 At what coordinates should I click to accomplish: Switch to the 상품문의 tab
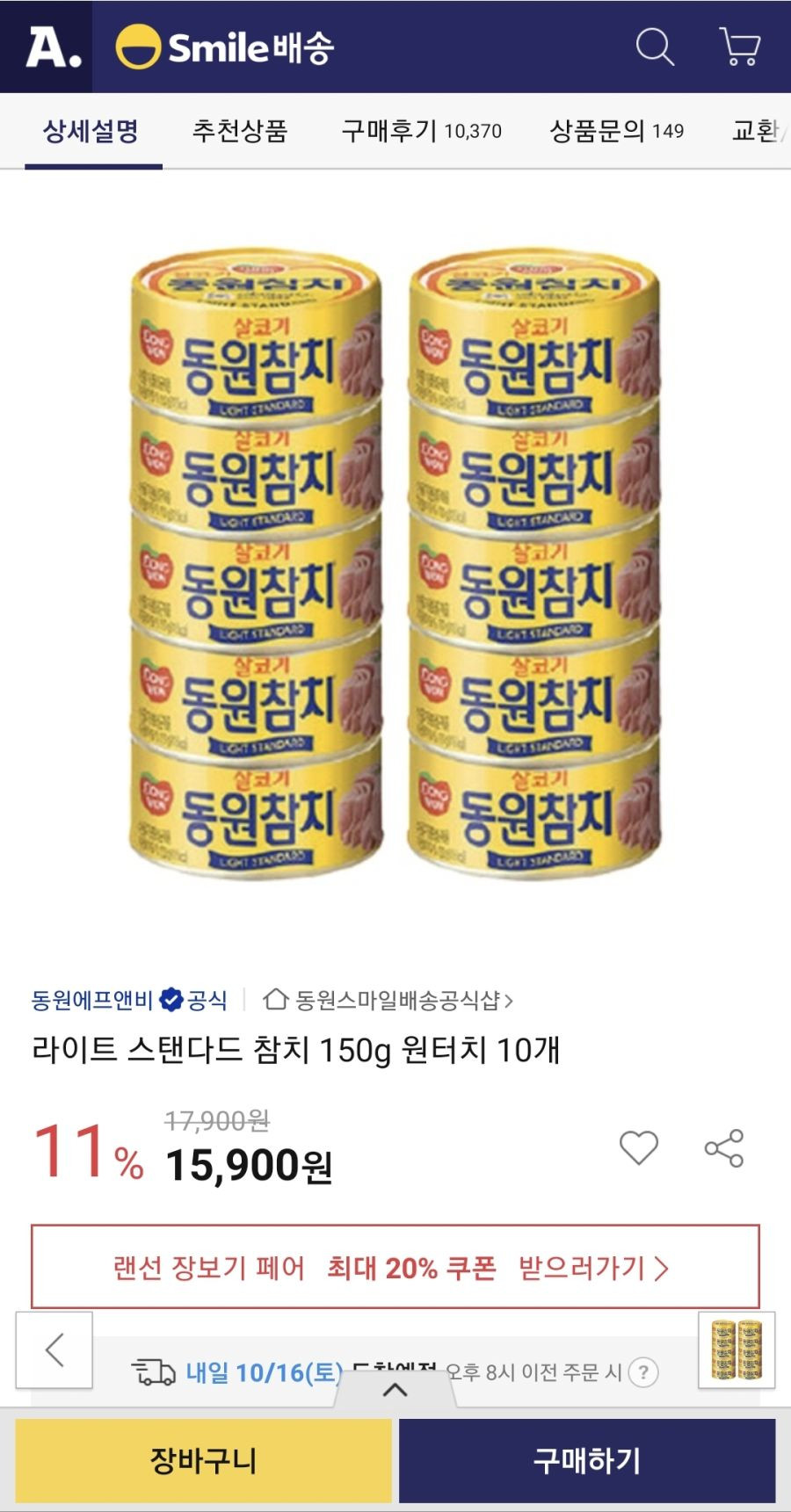(x=616, y=132)
